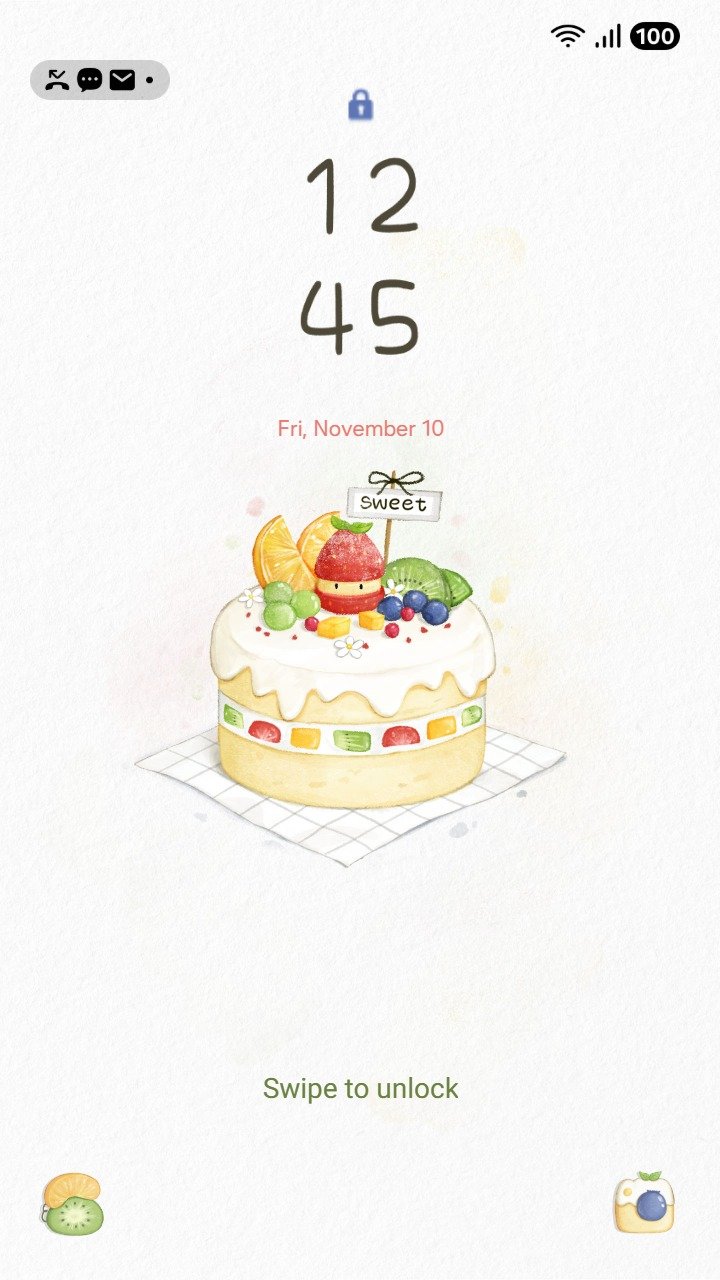Expand the notification icons pill
Screen dimensions: 720x1280
click(x=100, y=80)
